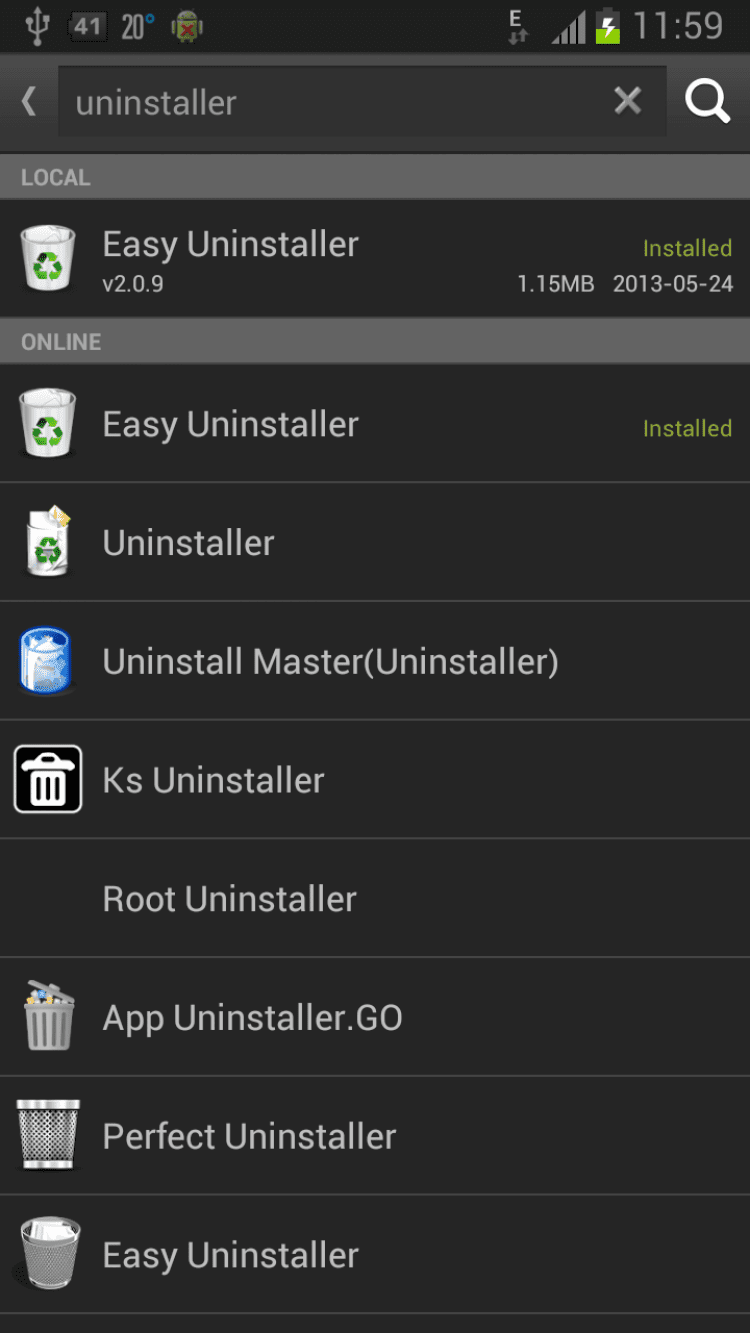Screen dimensions: 750x1333
Task: Open Ks Uninstaller
Action: [375, 780]
